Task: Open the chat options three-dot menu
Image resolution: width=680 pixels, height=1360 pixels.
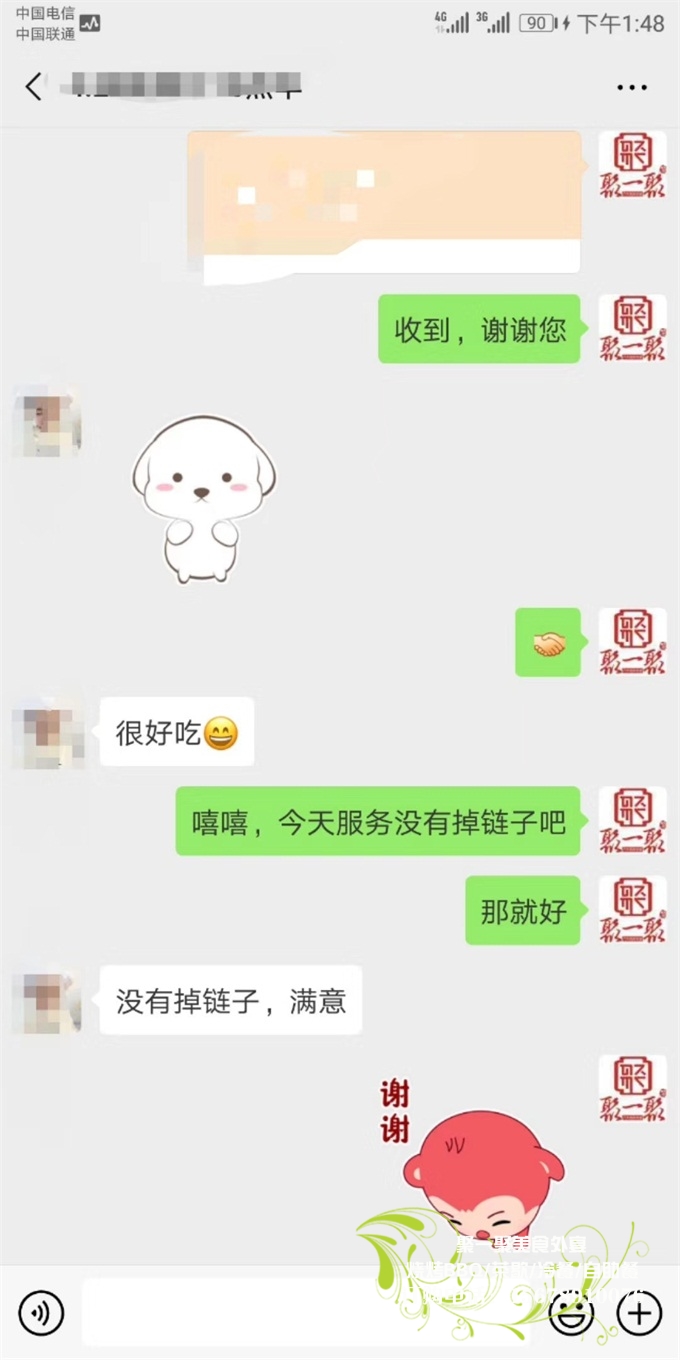Action: pos(632,88)
